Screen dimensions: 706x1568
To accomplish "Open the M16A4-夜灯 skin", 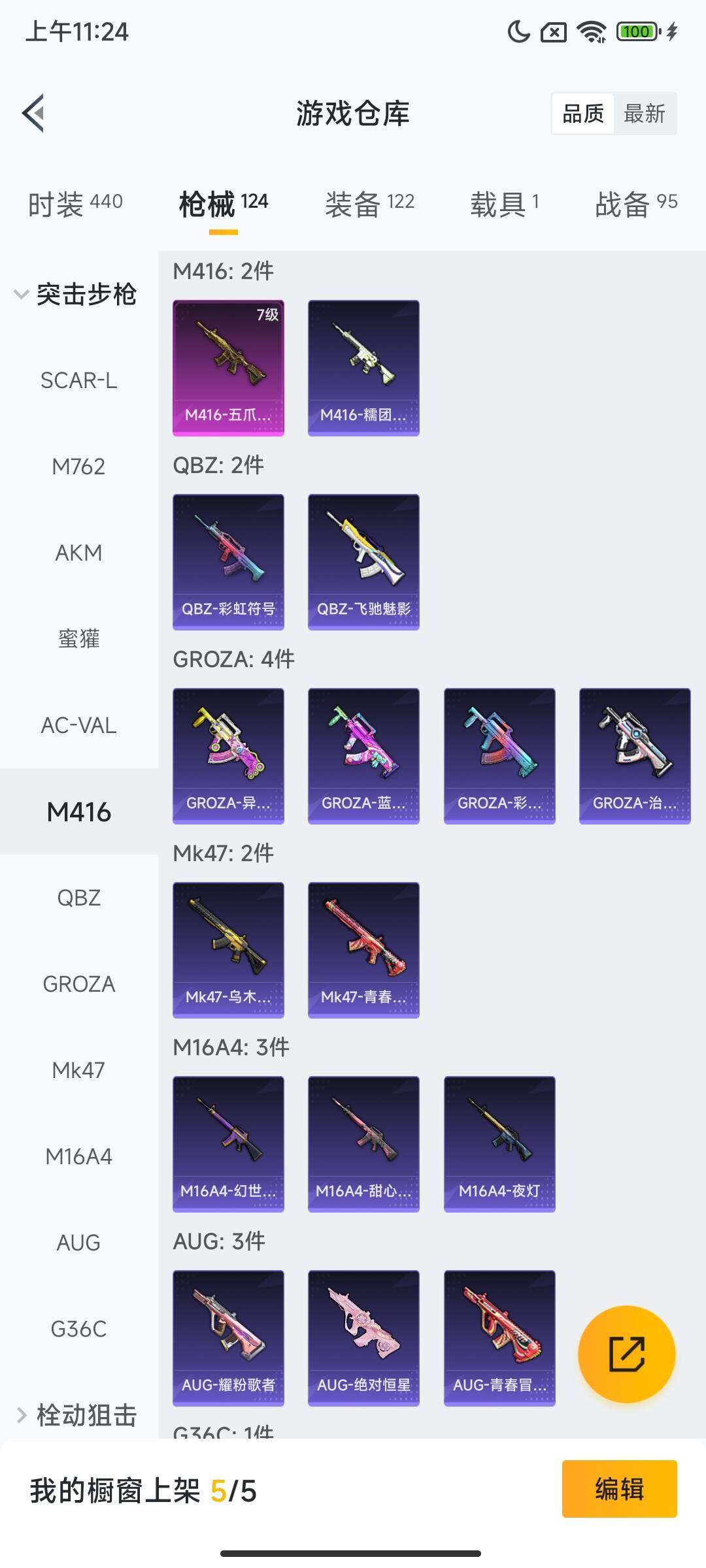I will 499,1143.
